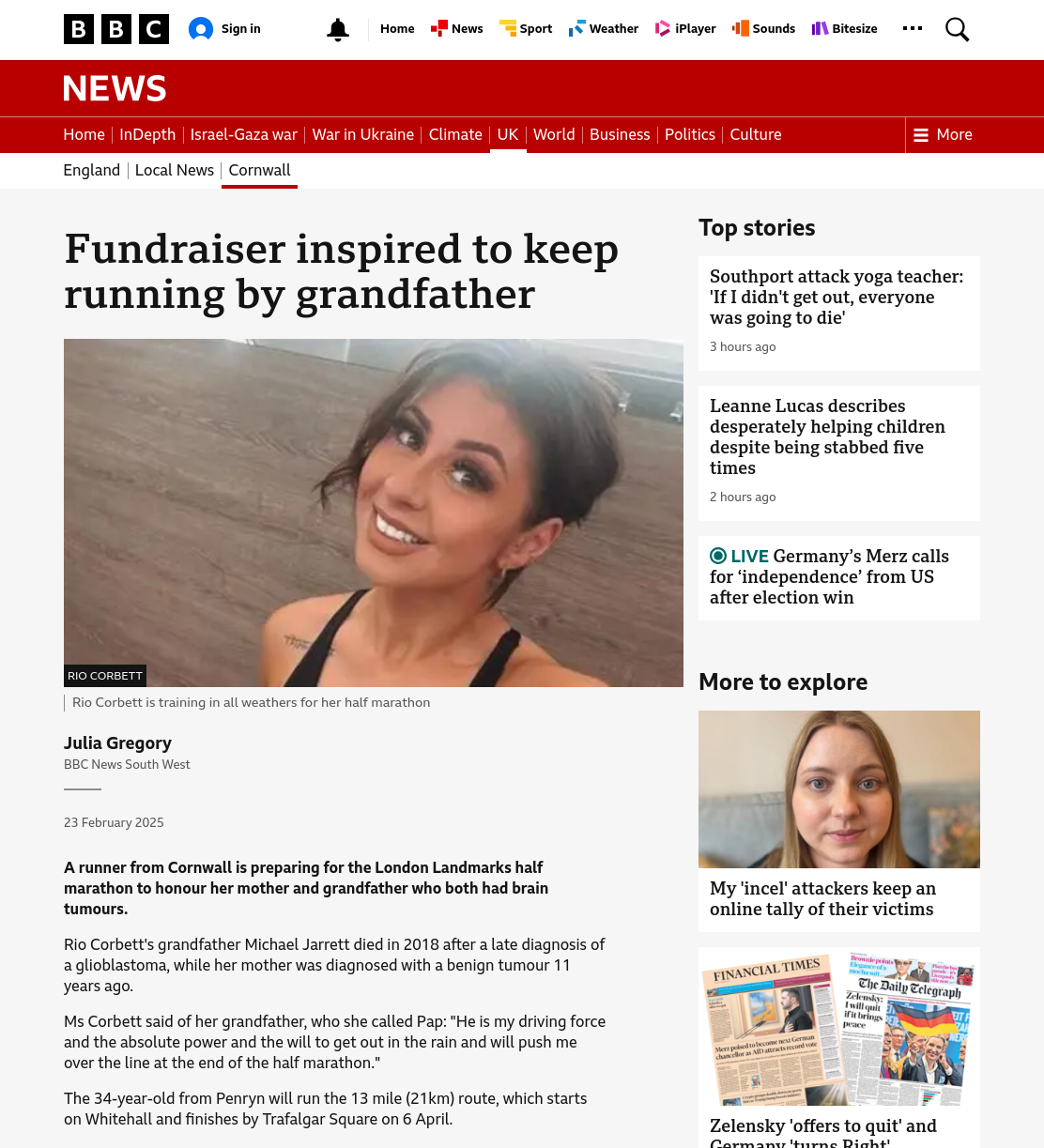Open the search magnifier icon
The image size is (1044, 1148).
point(957,29)
